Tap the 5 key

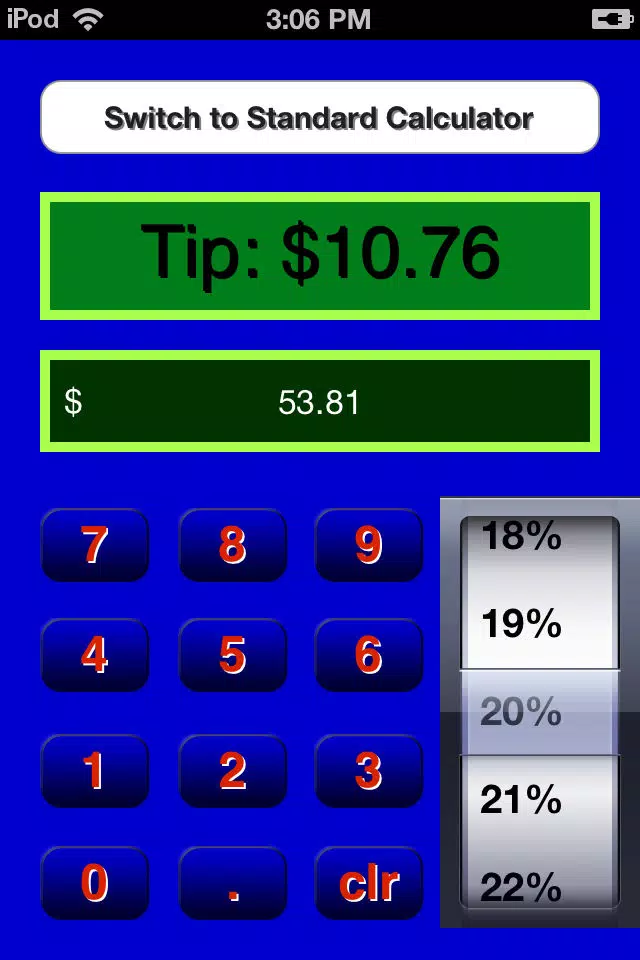[x=232, y=655]
